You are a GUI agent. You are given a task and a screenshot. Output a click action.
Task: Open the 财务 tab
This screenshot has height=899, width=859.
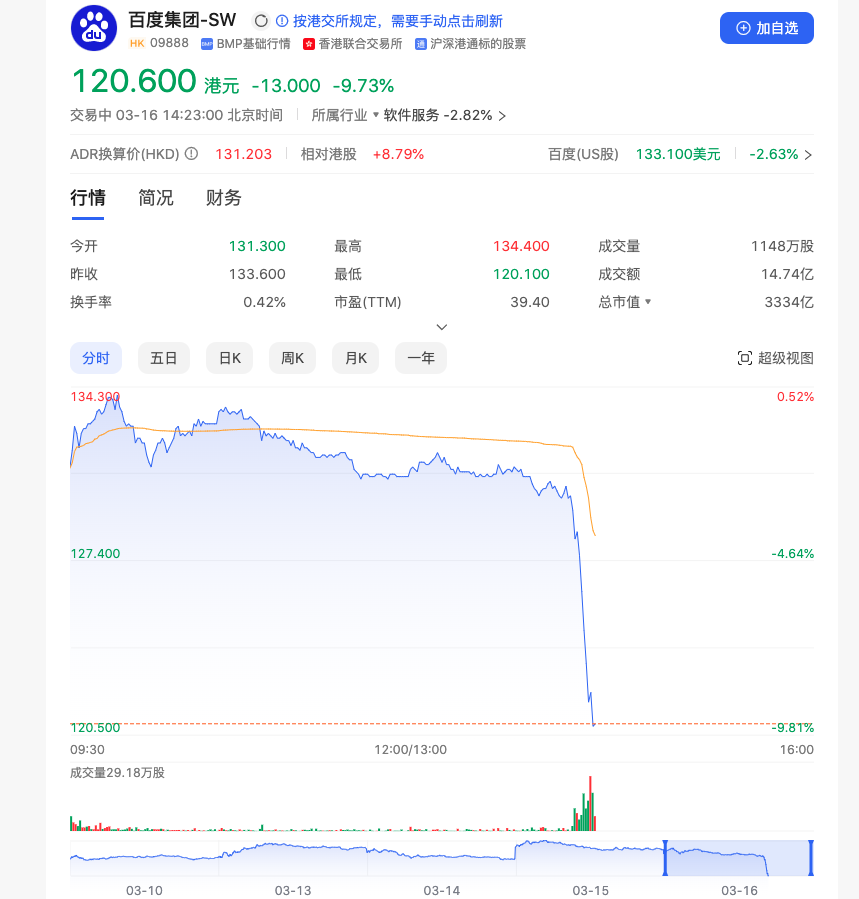[x=222, y=198]
